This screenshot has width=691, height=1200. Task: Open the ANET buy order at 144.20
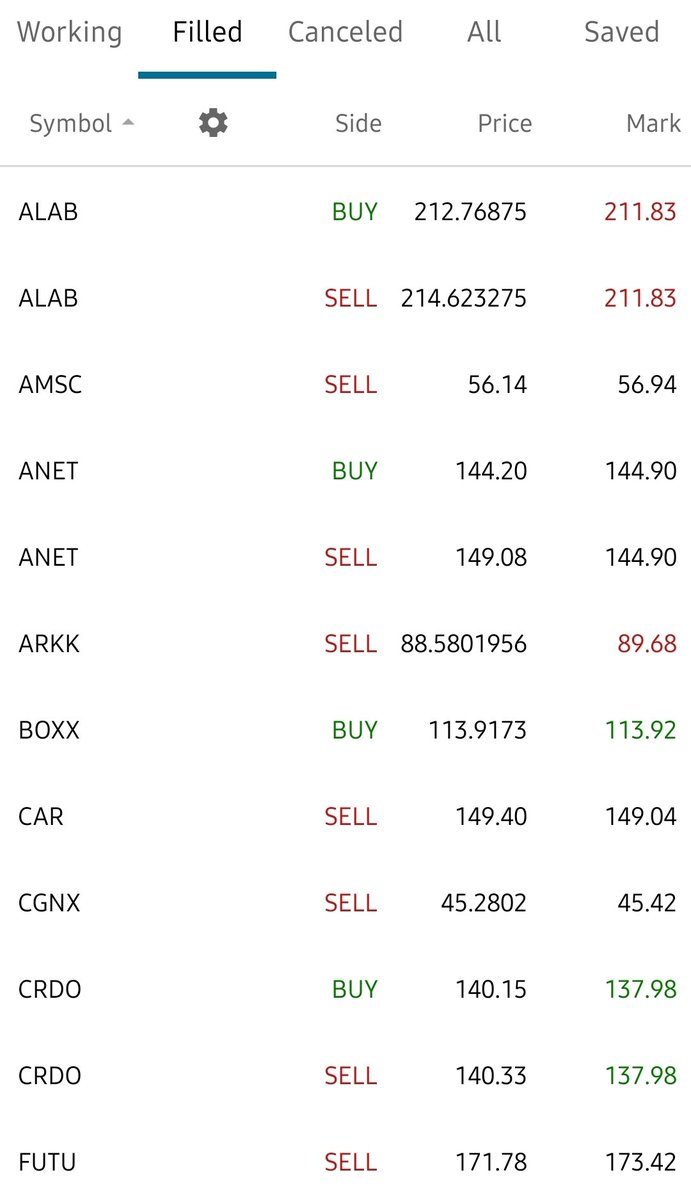pos(345,471)
